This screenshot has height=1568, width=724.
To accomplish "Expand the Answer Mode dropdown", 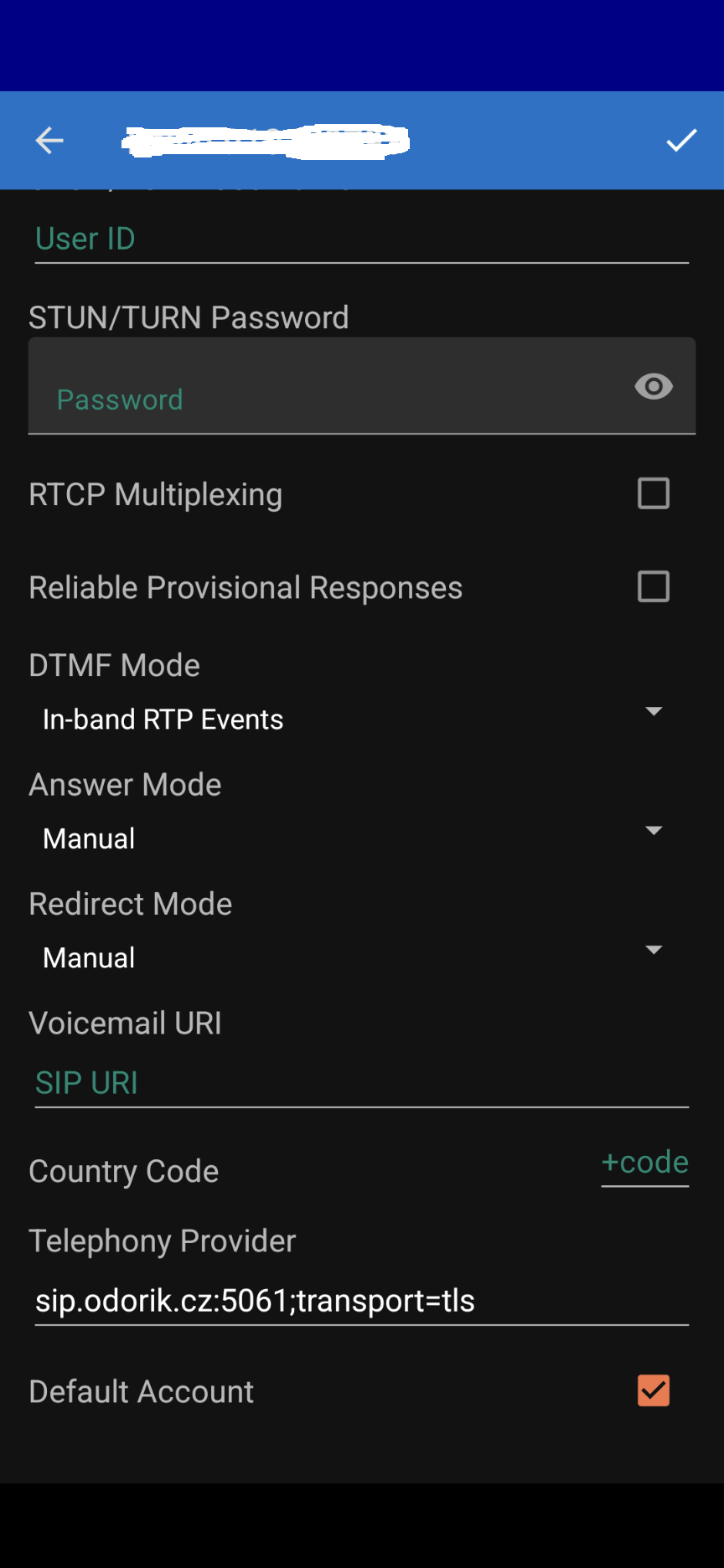I will click(x=352, y=838).
